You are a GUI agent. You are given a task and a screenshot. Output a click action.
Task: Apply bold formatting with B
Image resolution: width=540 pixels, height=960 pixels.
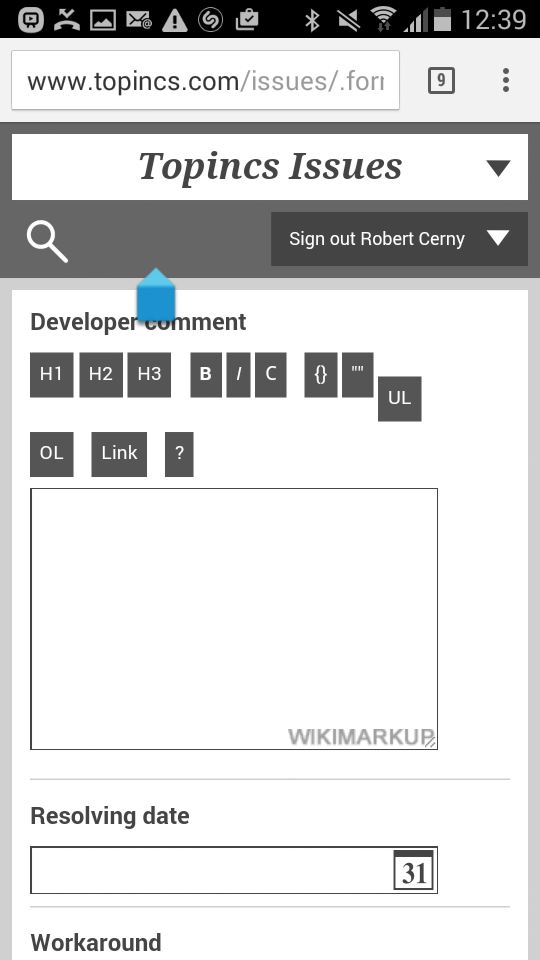coord(206,375)
